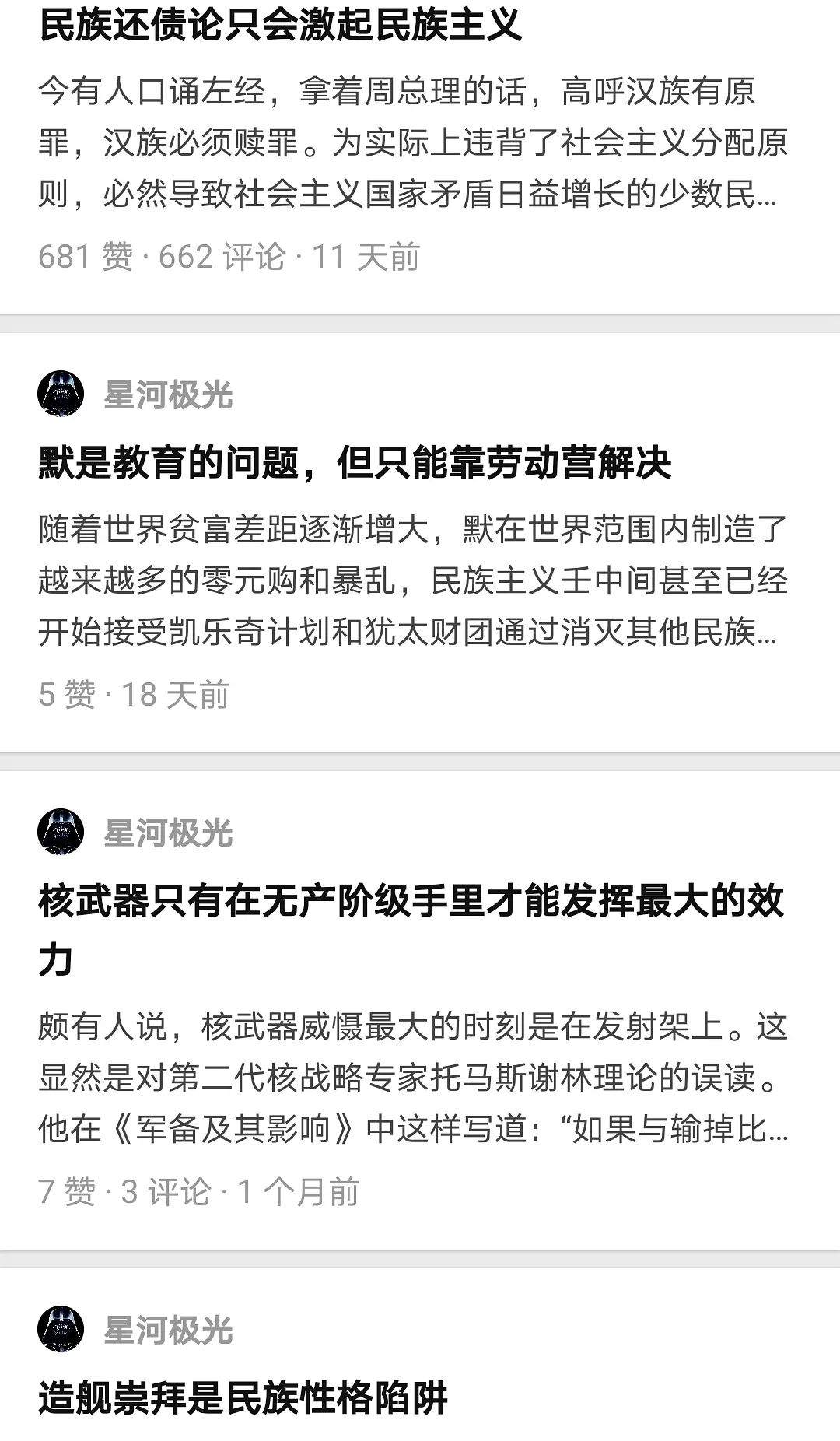
Task: Open 星河极光 profile above 默是教育的问题 post
Action: [168, 395]
